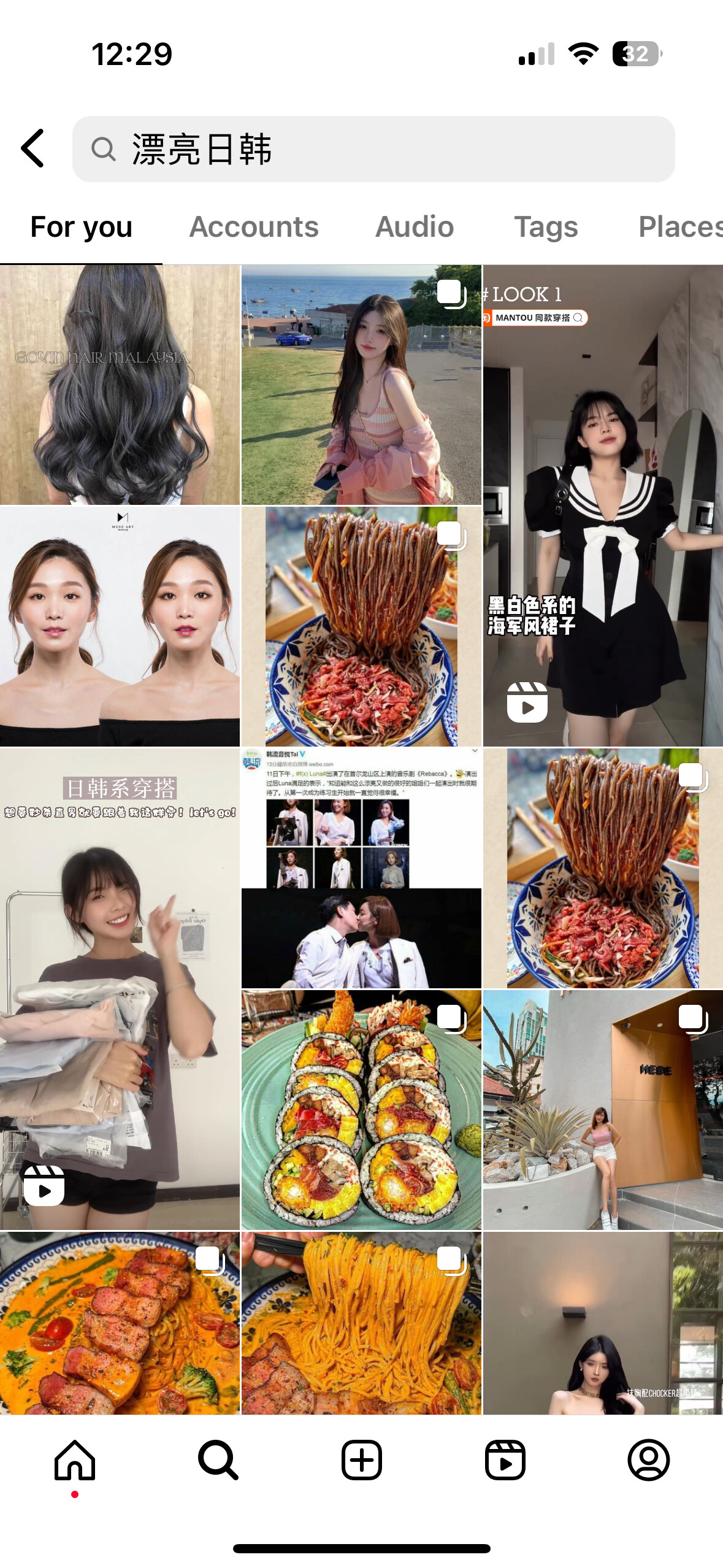Open the Goyin Hair Malaysia wavy hair post
The image size is (723, 1568).
click(120, 385)
